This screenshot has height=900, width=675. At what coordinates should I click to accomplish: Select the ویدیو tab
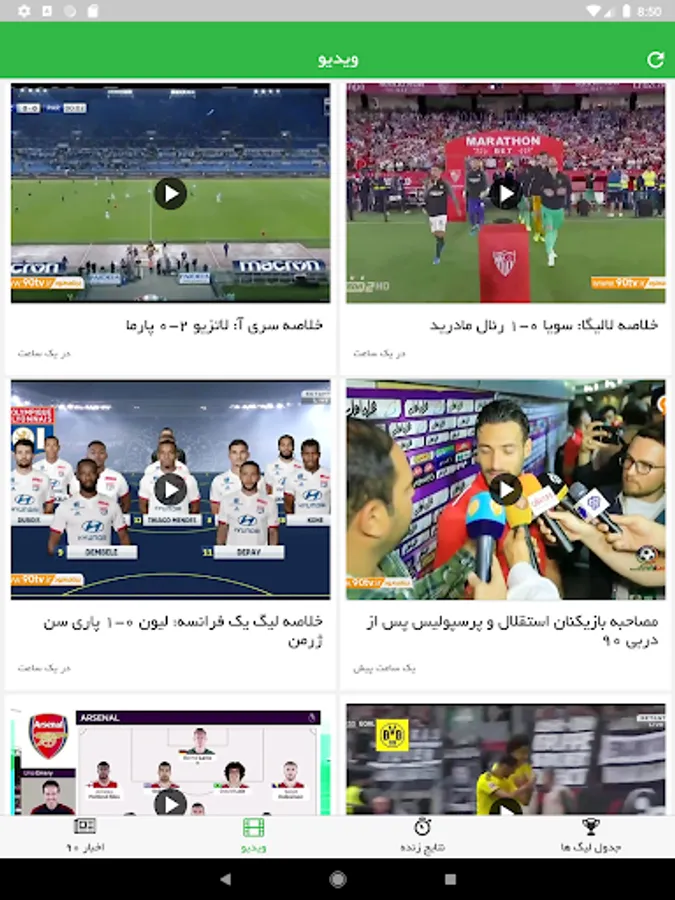253,836
